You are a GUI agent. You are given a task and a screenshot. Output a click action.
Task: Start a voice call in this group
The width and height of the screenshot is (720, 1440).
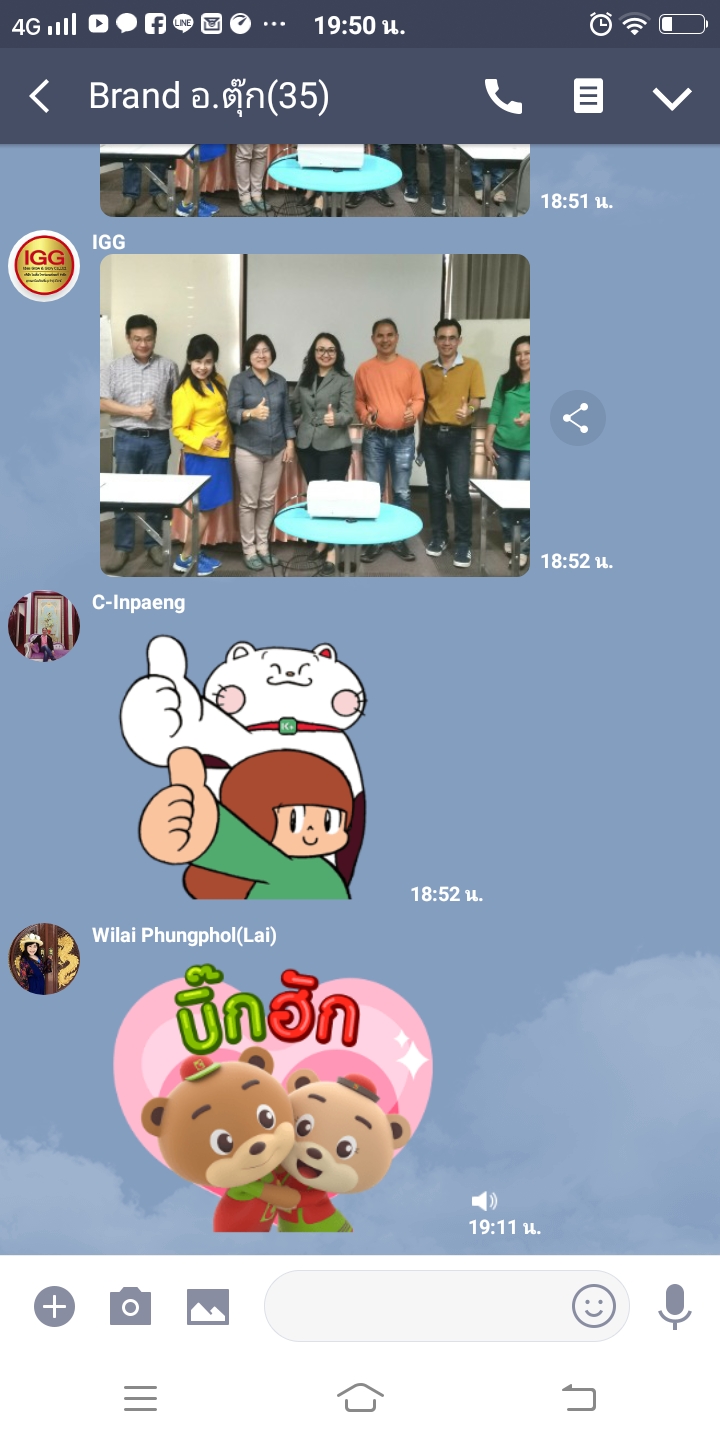pyautogui.click(x=503, y=97)
